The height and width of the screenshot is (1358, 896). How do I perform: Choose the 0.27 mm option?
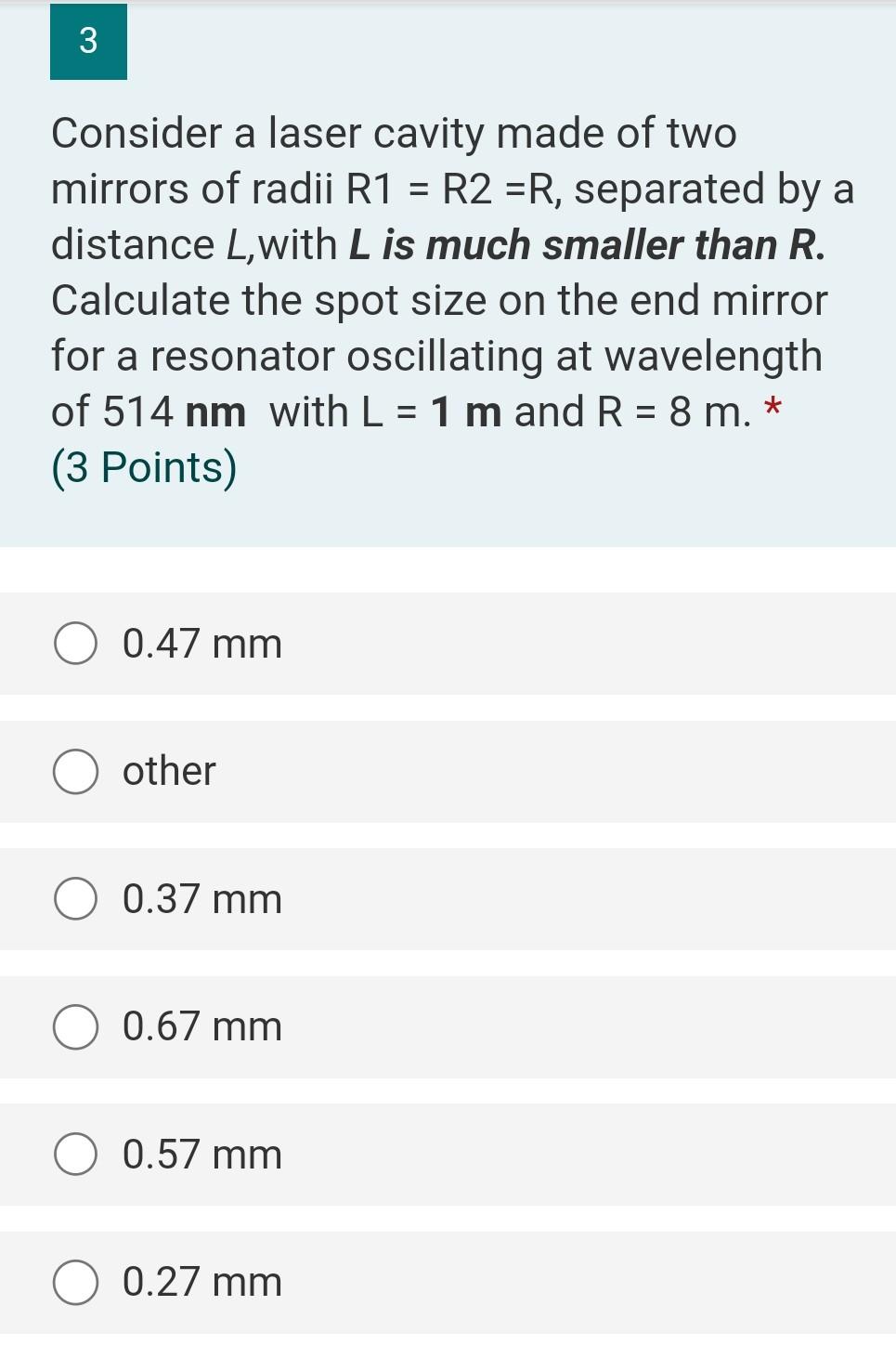pos(75,1282)
